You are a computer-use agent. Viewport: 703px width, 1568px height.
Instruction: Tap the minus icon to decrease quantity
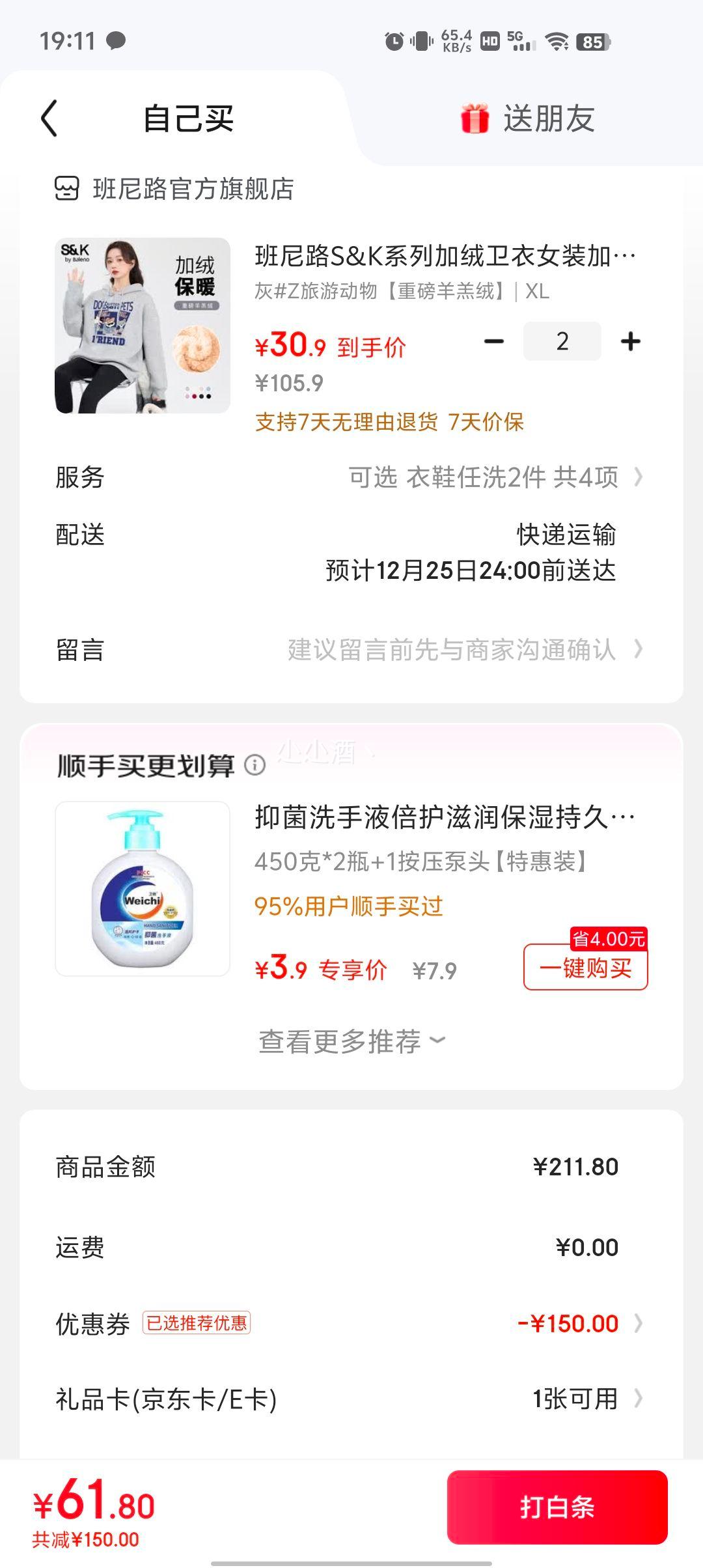point(493,340)
